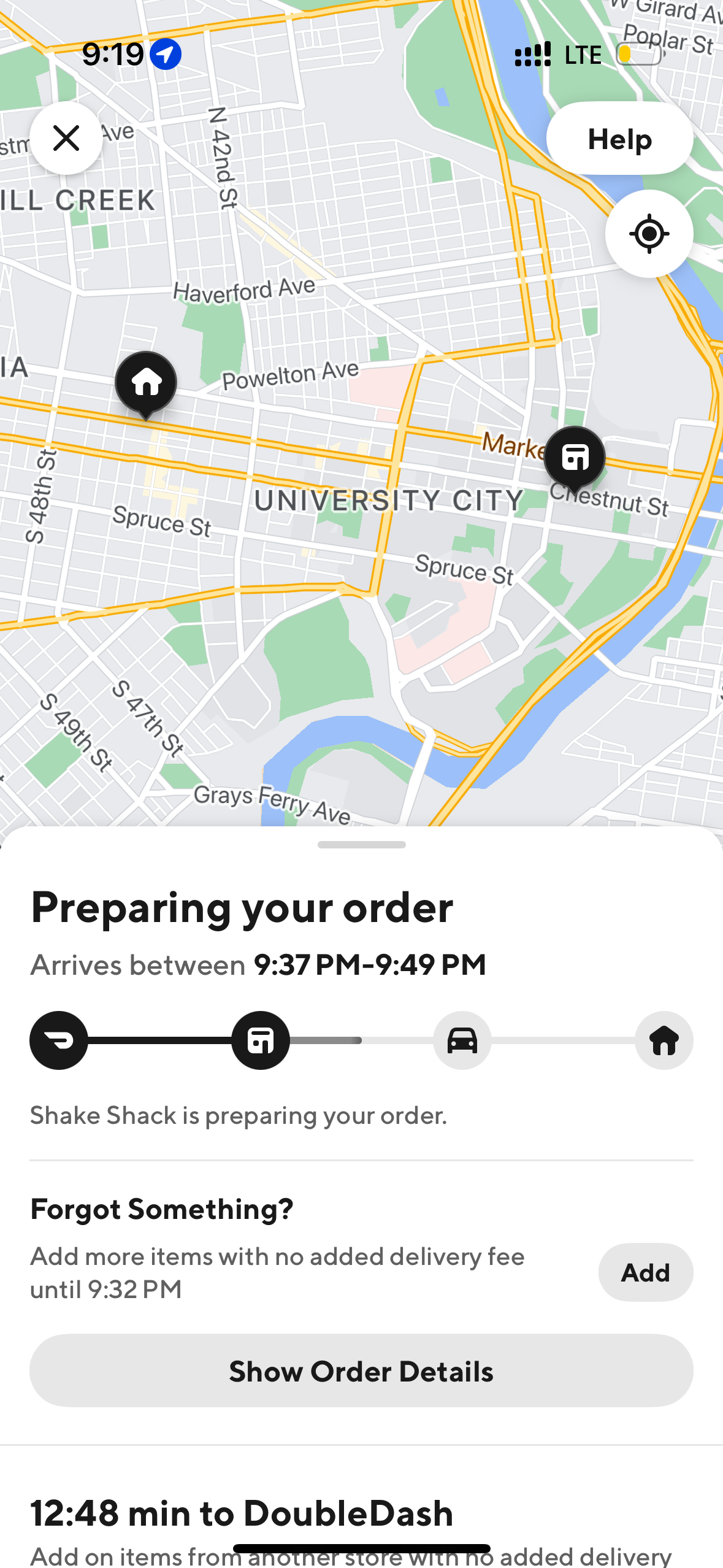Expand the bottom sheet using the drag handle

[361, 845]
